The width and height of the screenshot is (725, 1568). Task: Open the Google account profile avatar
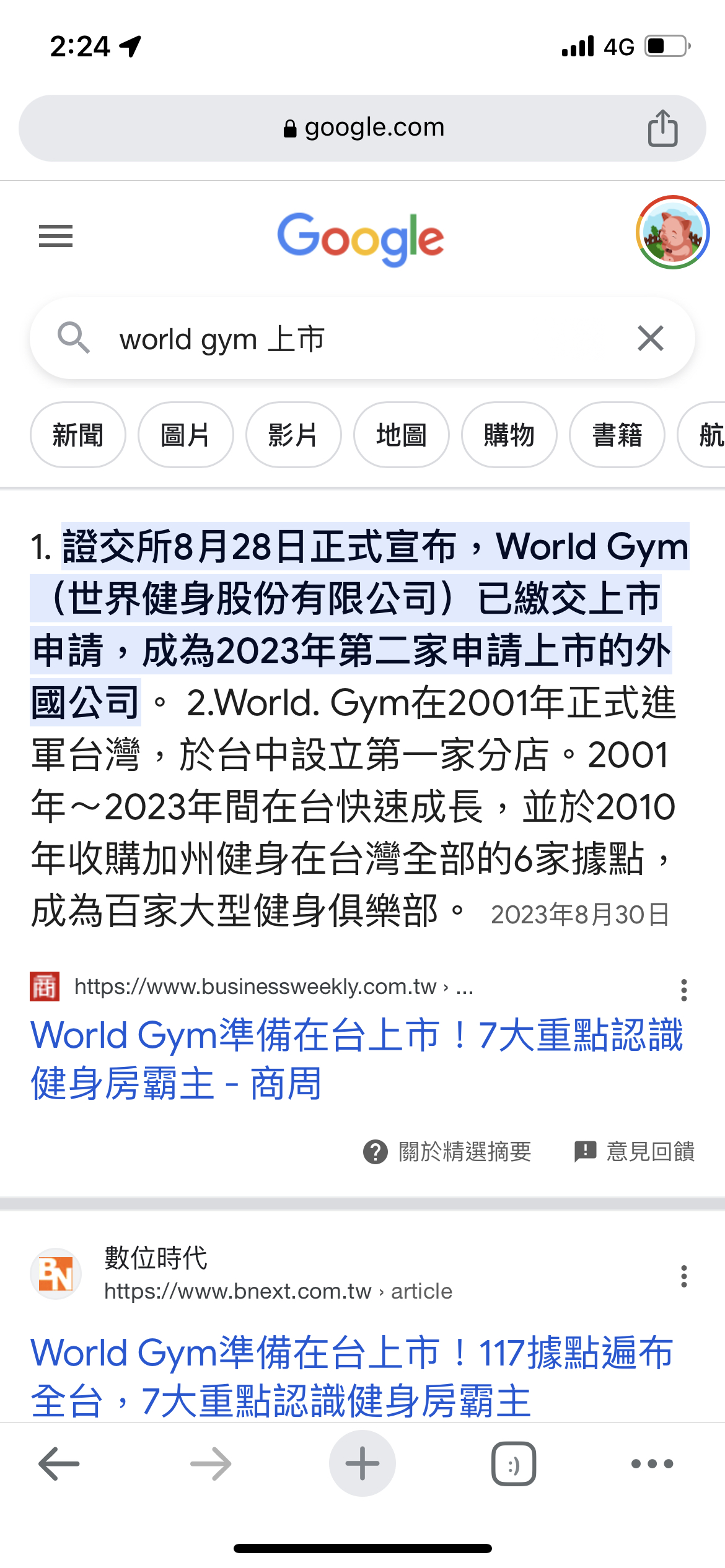coord(672,232)
